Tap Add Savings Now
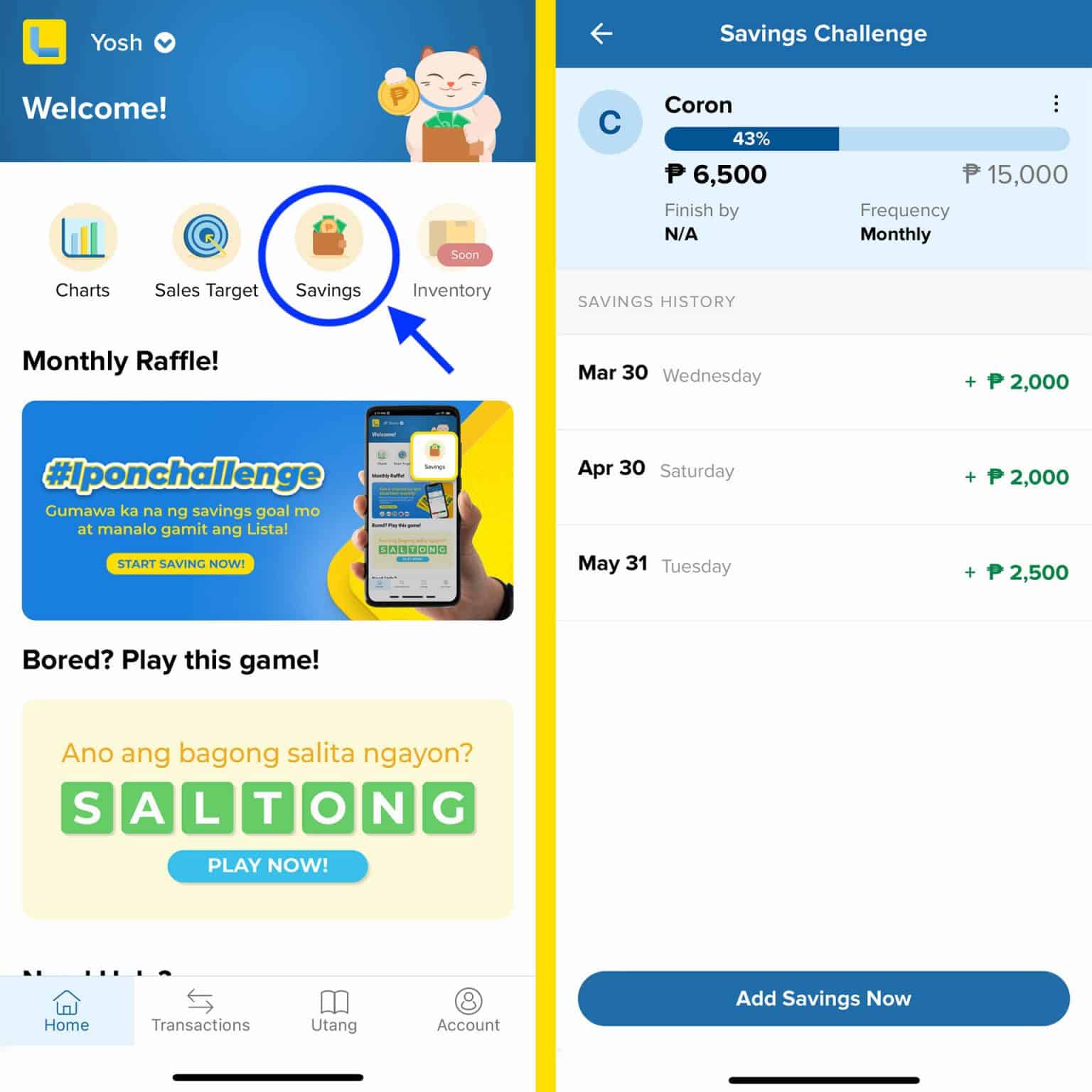This screenshot has width=1092, height=1092. (823, 998)
